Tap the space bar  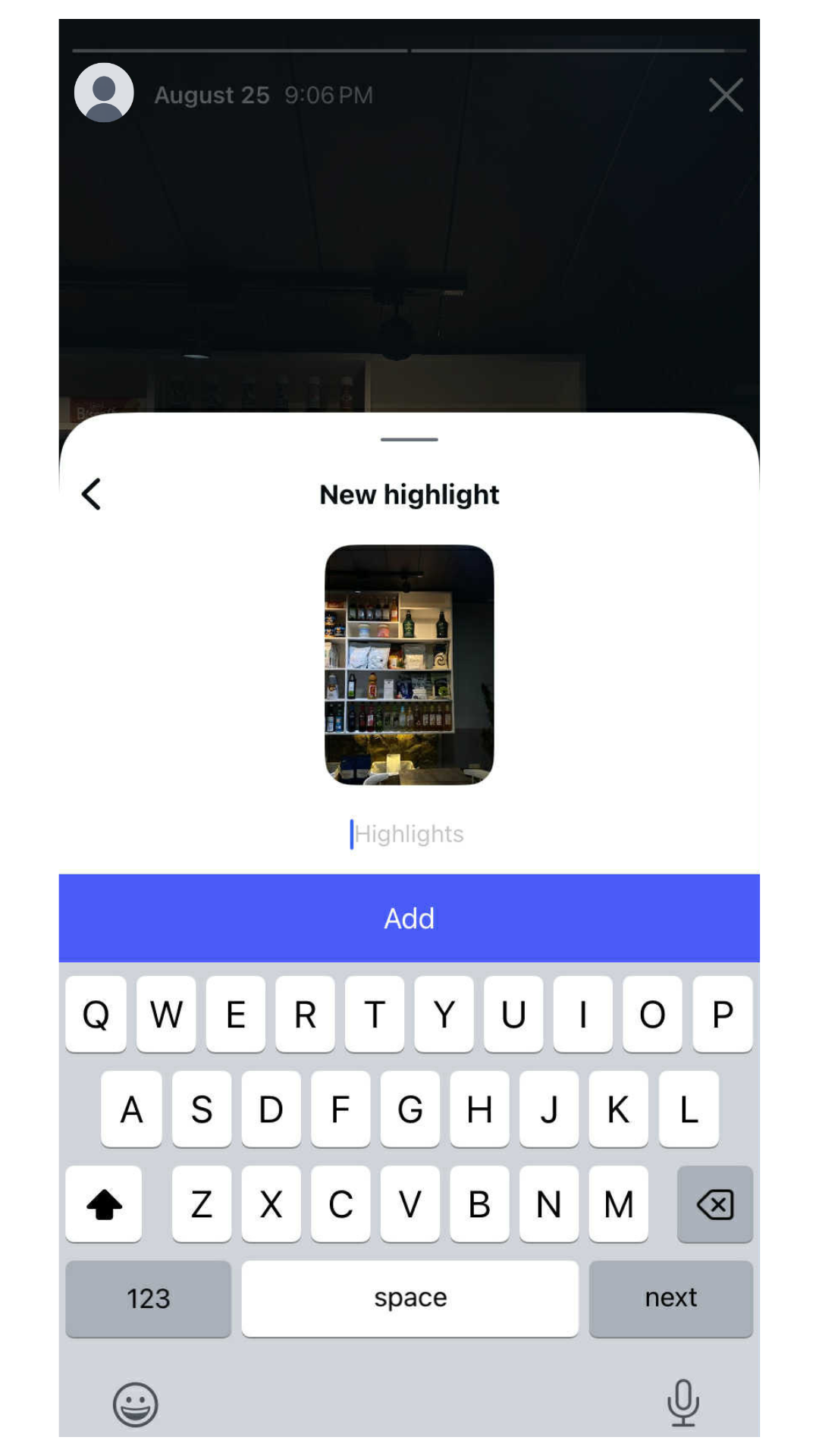tap(409, 1298)
